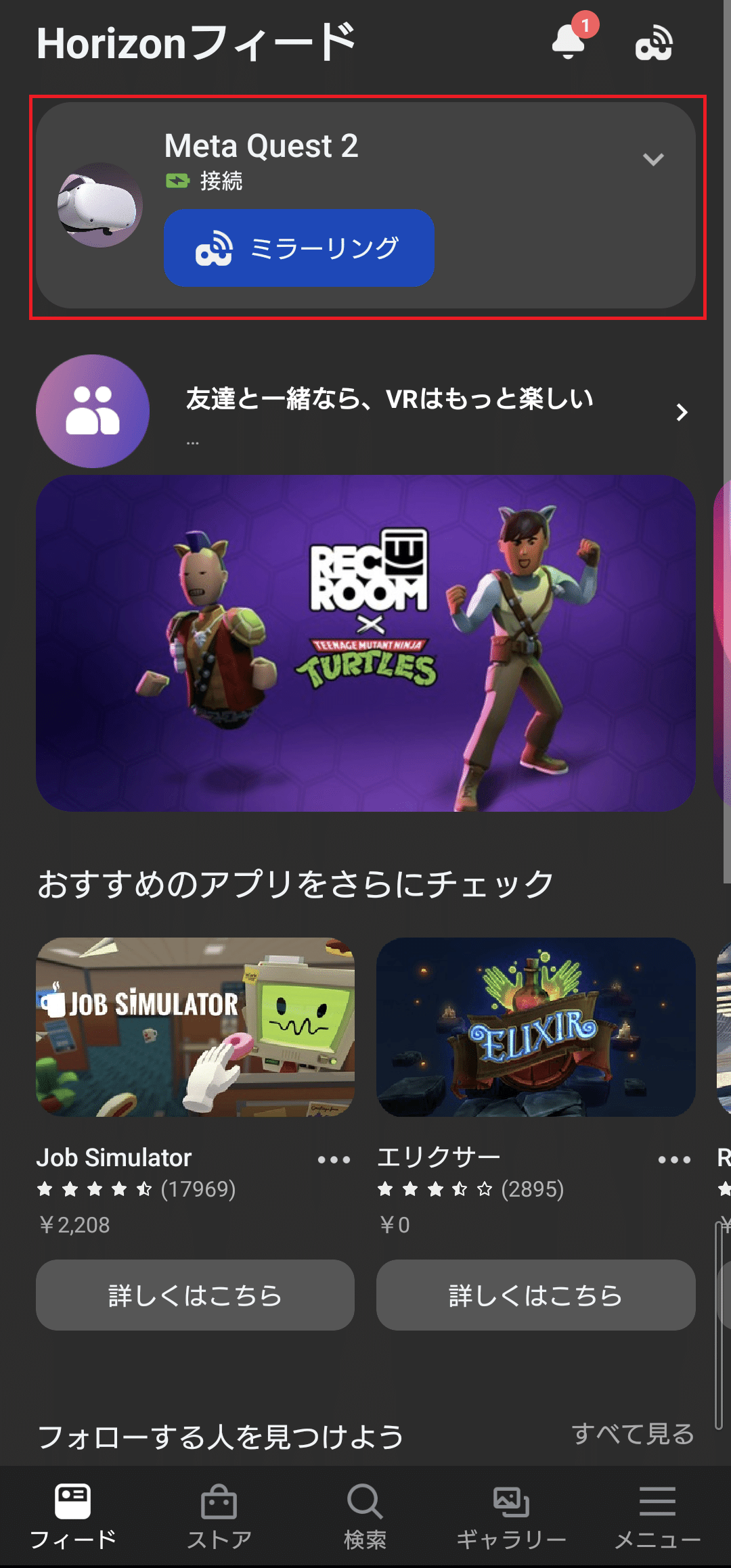Open the Job Simulator app image
The width and height of the screenshot is (731, 1568).
(195, 1027)
